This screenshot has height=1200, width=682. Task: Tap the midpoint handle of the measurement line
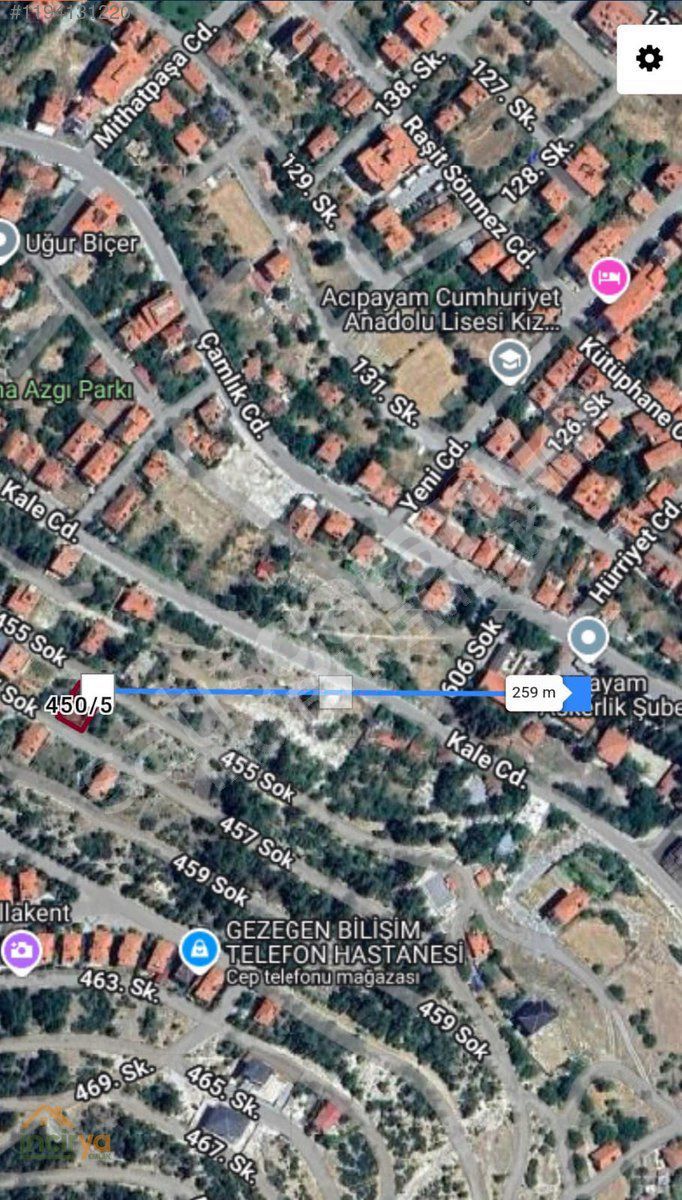pos(335,691)
